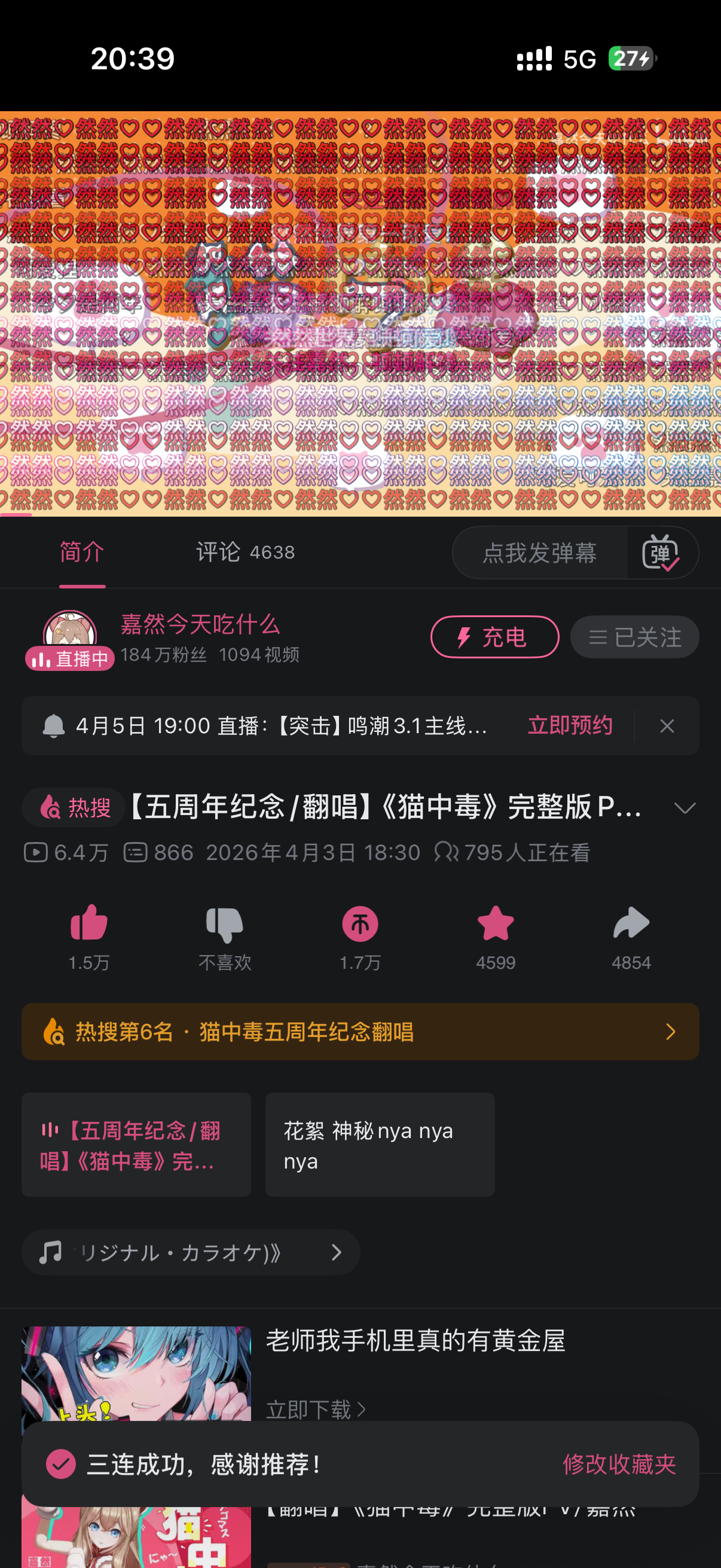Dismiss the livestream reminder banner
This screenshot has width=721, height=1568.
(667, 726)
